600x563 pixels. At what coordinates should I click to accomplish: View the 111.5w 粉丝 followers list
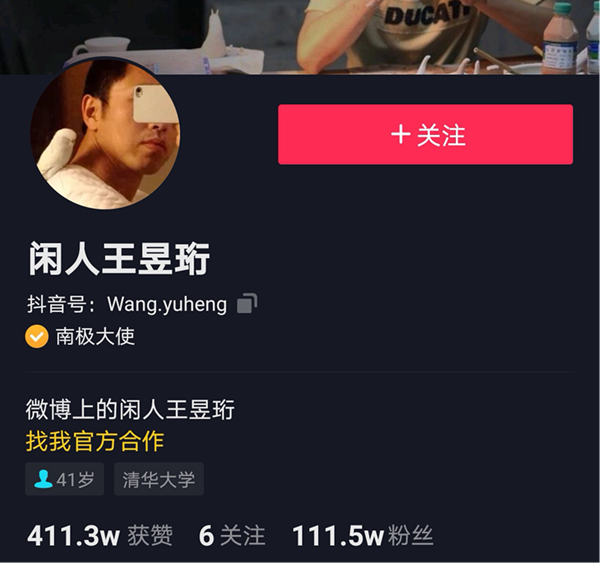(362, 536)
